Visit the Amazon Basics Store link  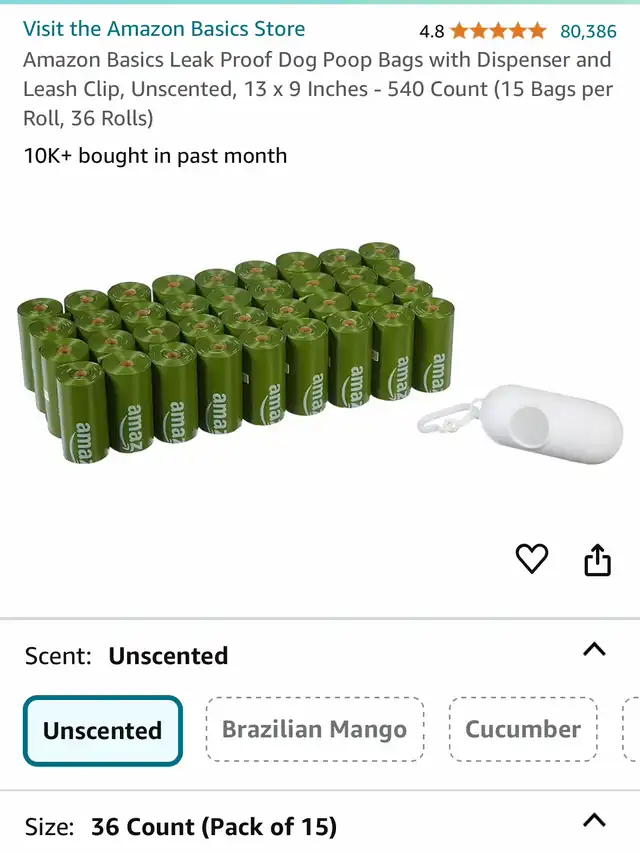point(164,29)
